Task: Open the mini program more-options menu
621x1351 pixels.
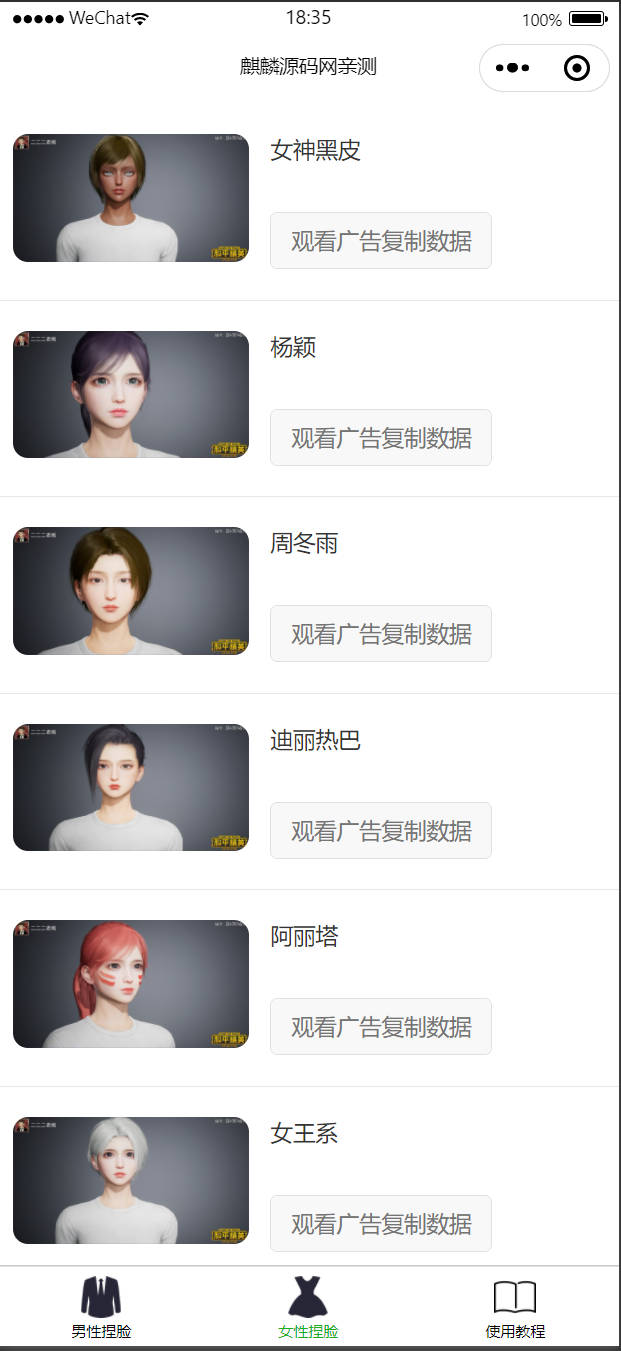Action: pos(512,68)
